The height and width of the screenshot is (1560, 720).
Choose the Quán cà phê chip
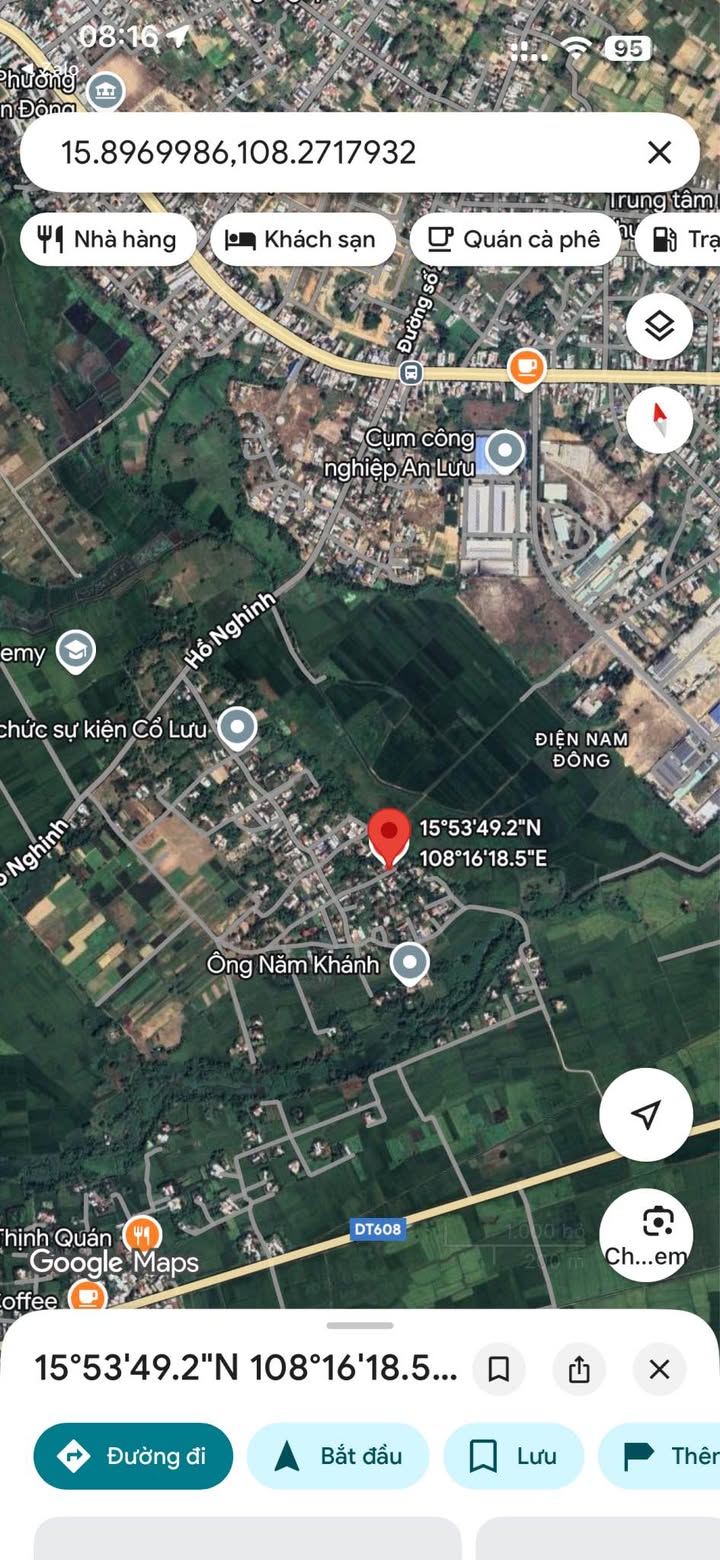point(515,239)
